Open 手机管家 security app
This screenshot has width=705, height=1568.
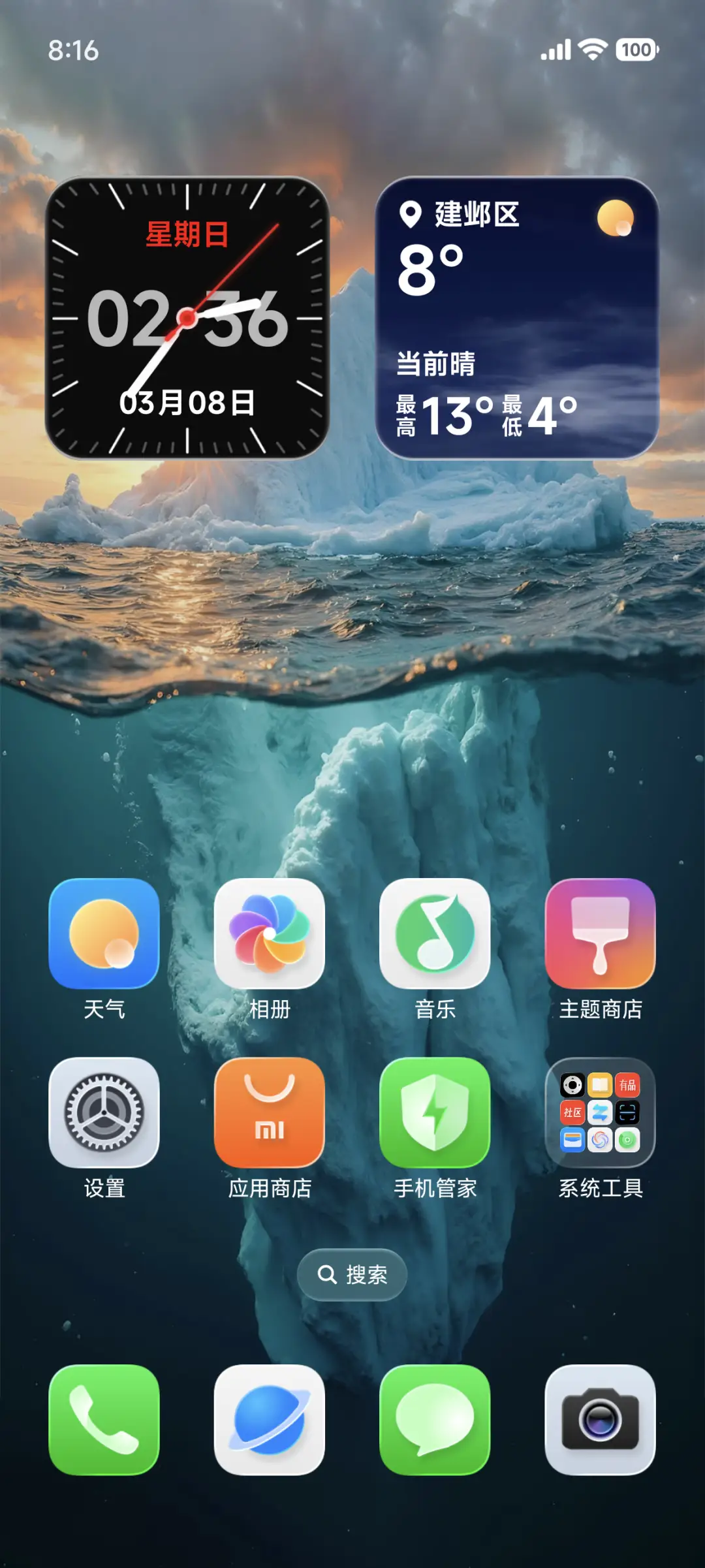[x=435, y=1112]
